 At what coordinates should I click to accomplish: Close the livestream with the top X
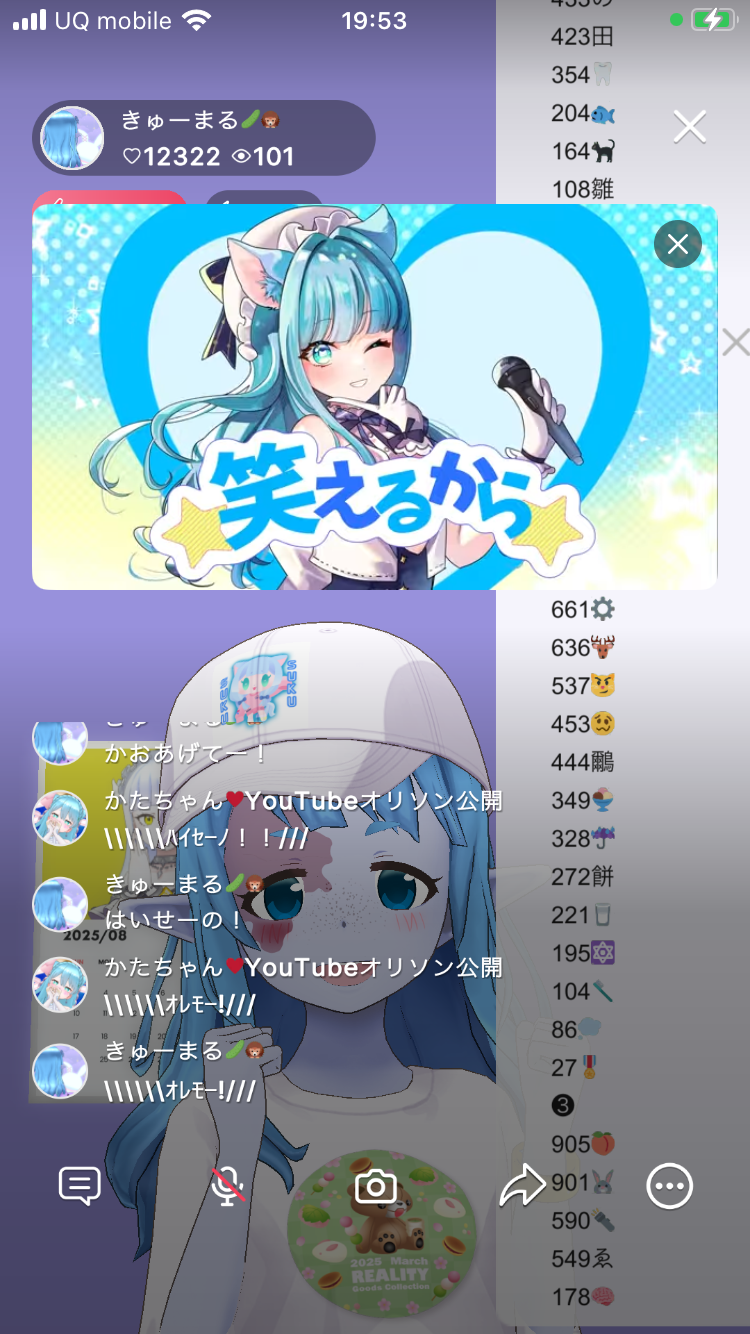(690, 127)
